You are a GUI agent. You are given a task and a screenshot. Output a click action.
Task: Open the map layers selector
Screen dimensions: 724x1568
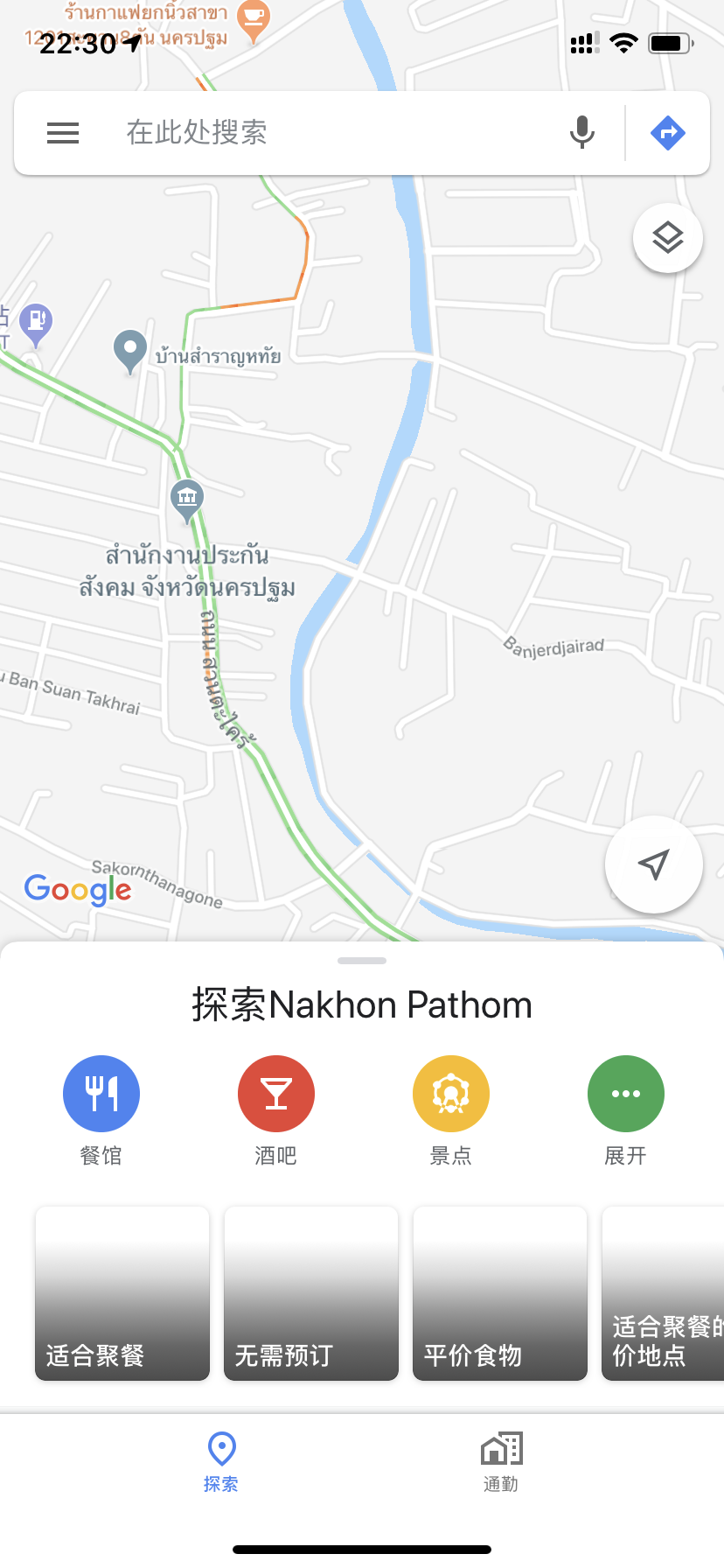tap(668, 238)
